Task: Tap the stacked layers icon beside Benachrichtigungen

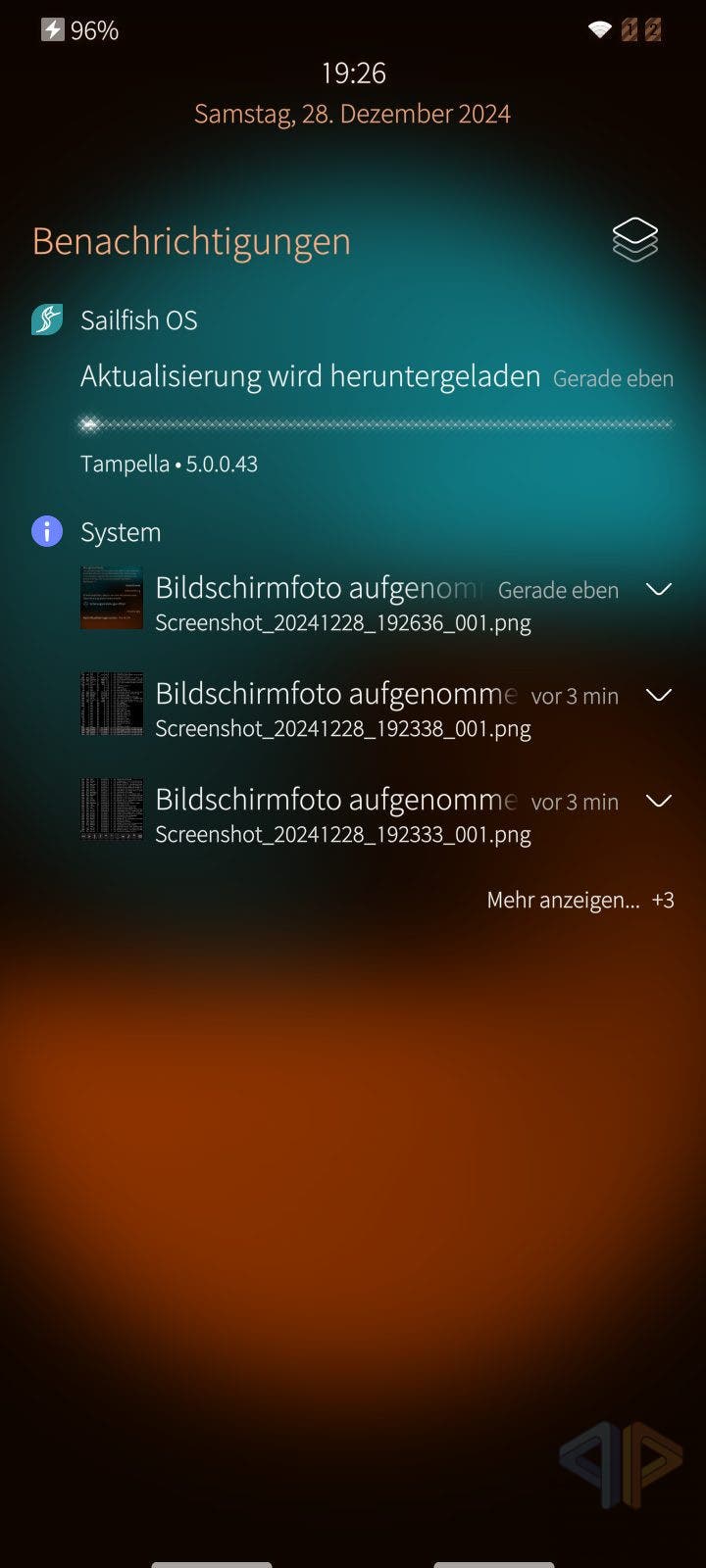Action: [634, 240]
